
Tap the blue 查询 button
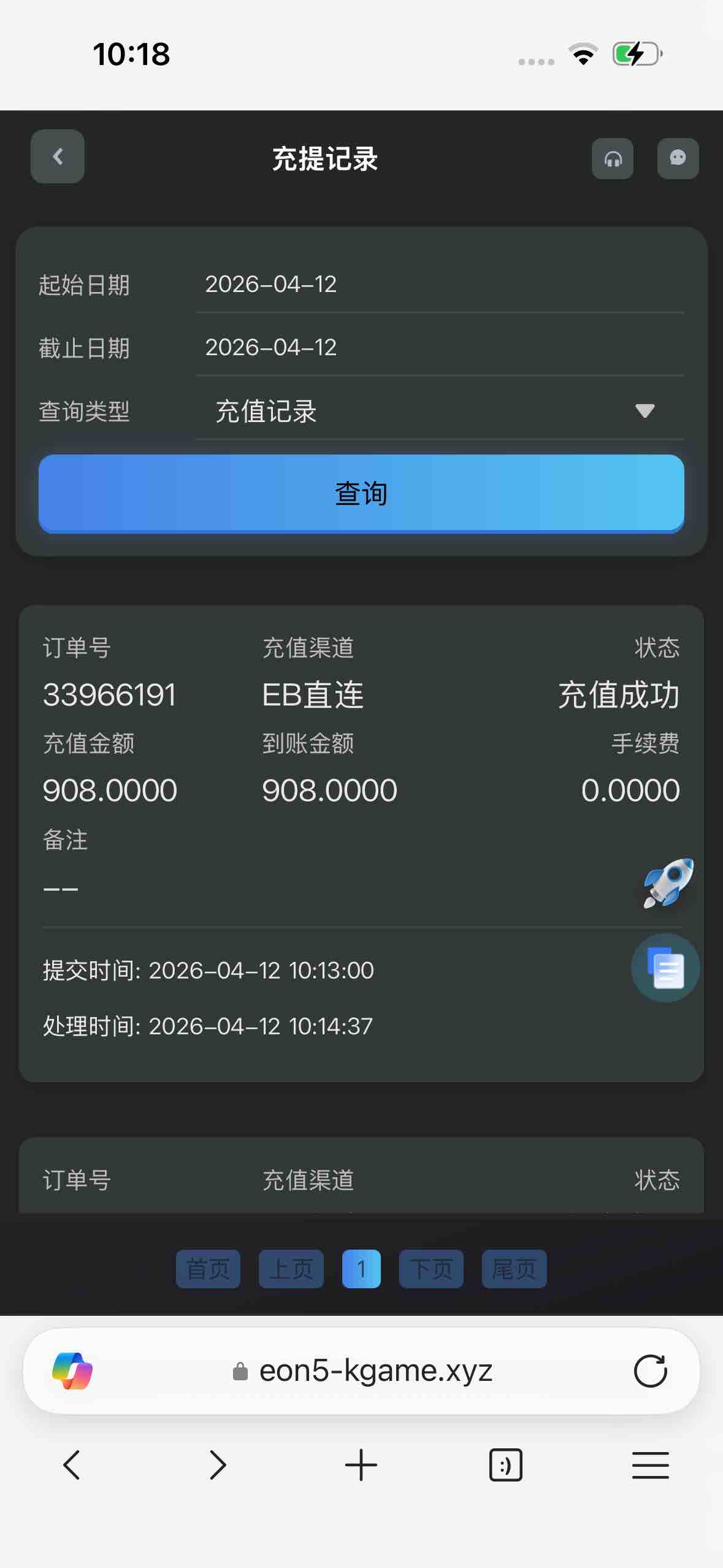pos(361,493)
